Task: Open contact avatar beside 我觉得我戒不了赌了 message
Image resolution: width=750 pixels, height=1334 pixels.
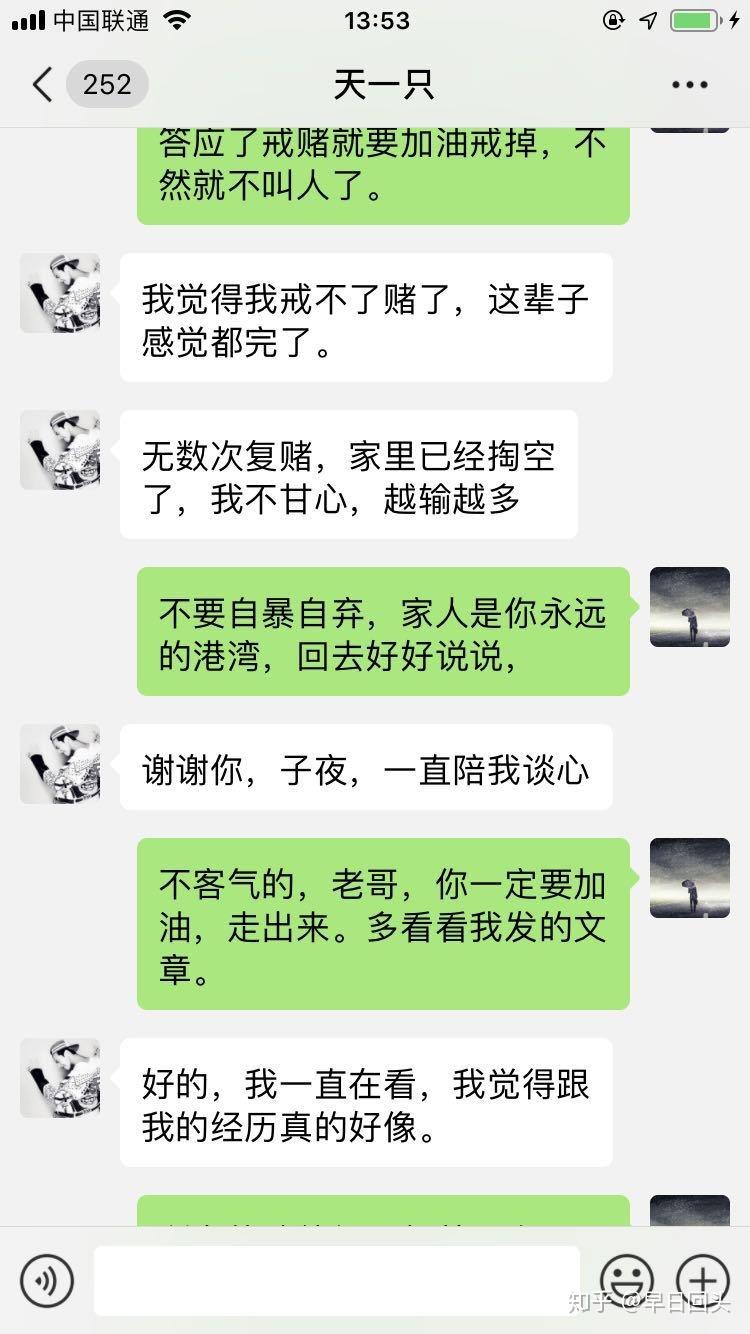Action: (60, 293)
